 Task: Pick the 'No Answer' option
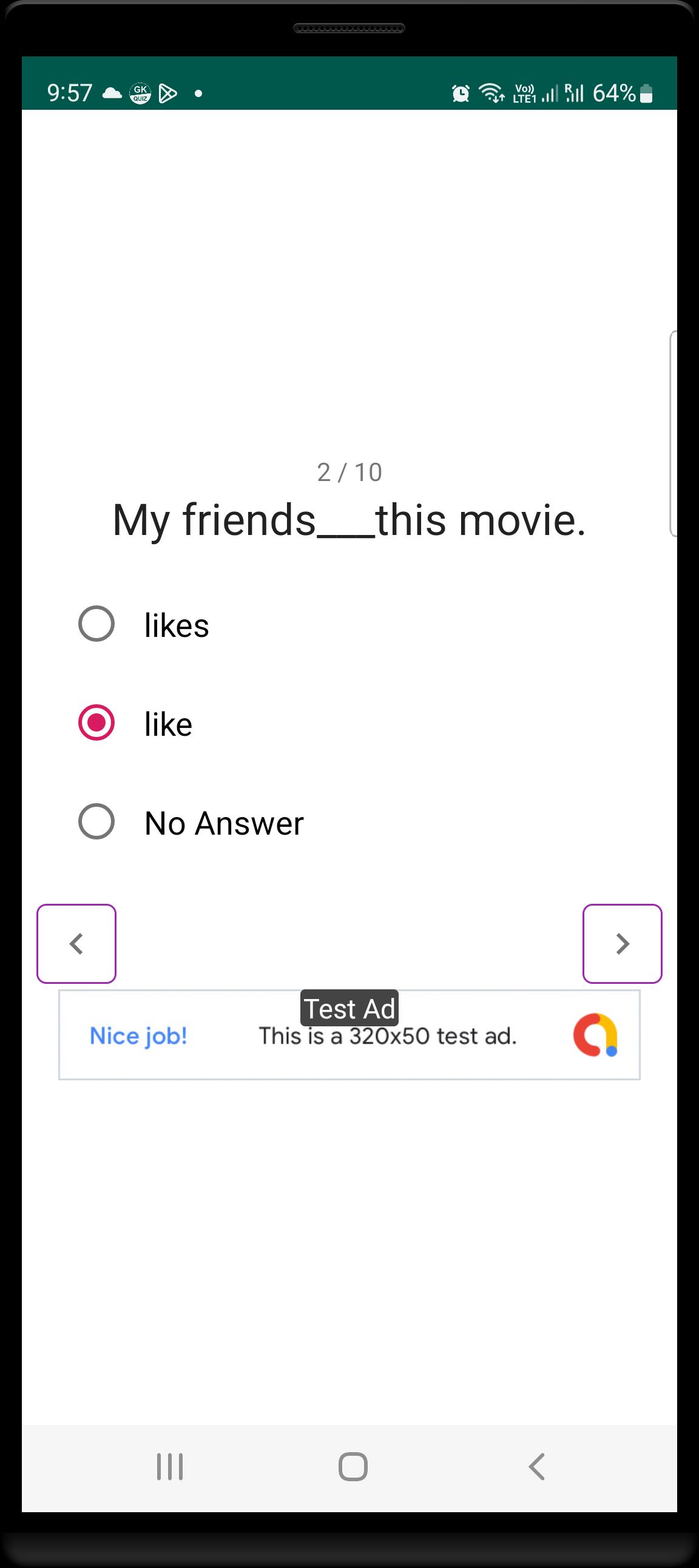click(96, 822)
